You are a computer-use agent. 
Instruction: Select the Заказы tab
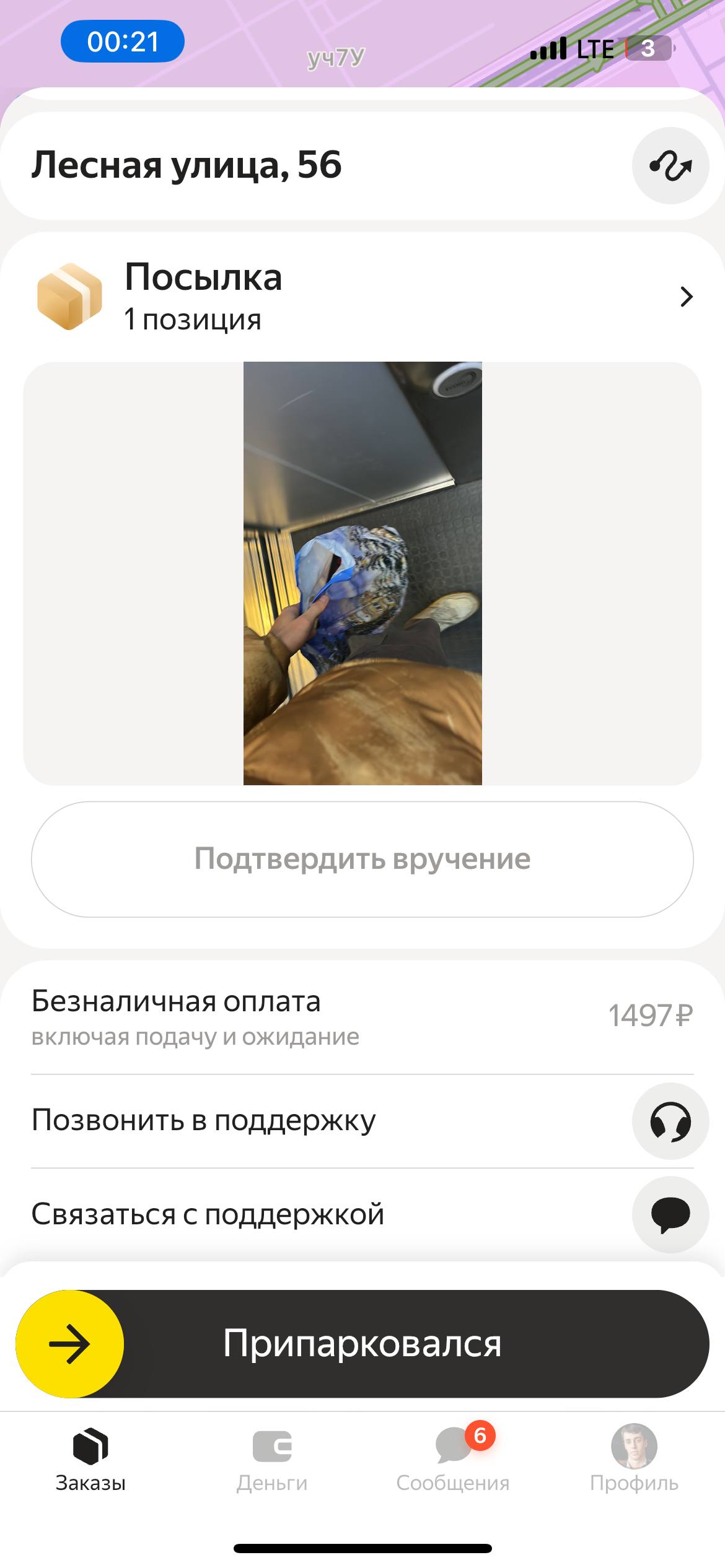(90, 1458)
